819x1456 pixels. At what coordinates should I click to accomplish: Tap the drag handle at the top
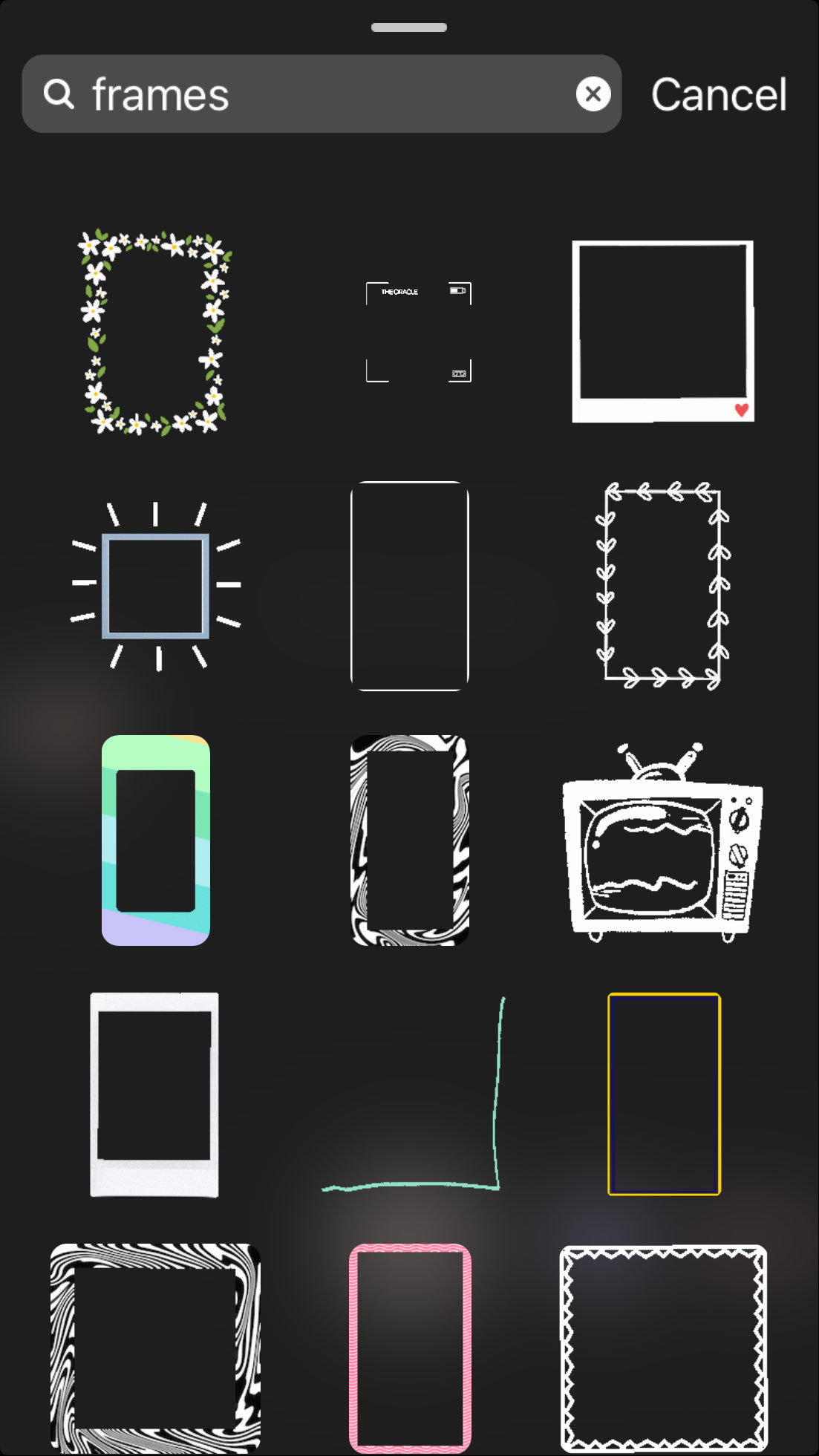tap(408, 26)
